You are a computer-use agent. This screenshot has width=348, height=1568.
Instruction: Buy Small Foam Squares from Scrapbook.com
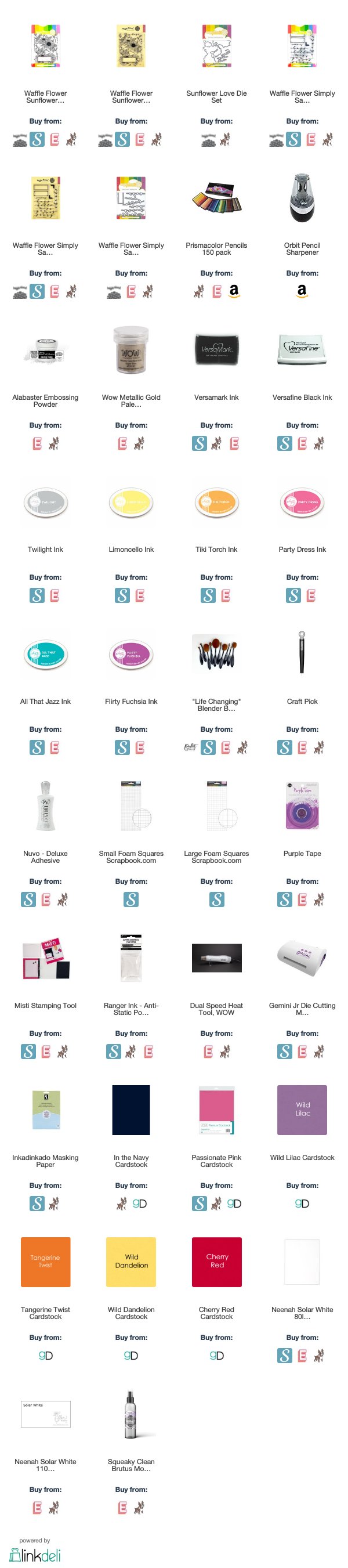131,899
